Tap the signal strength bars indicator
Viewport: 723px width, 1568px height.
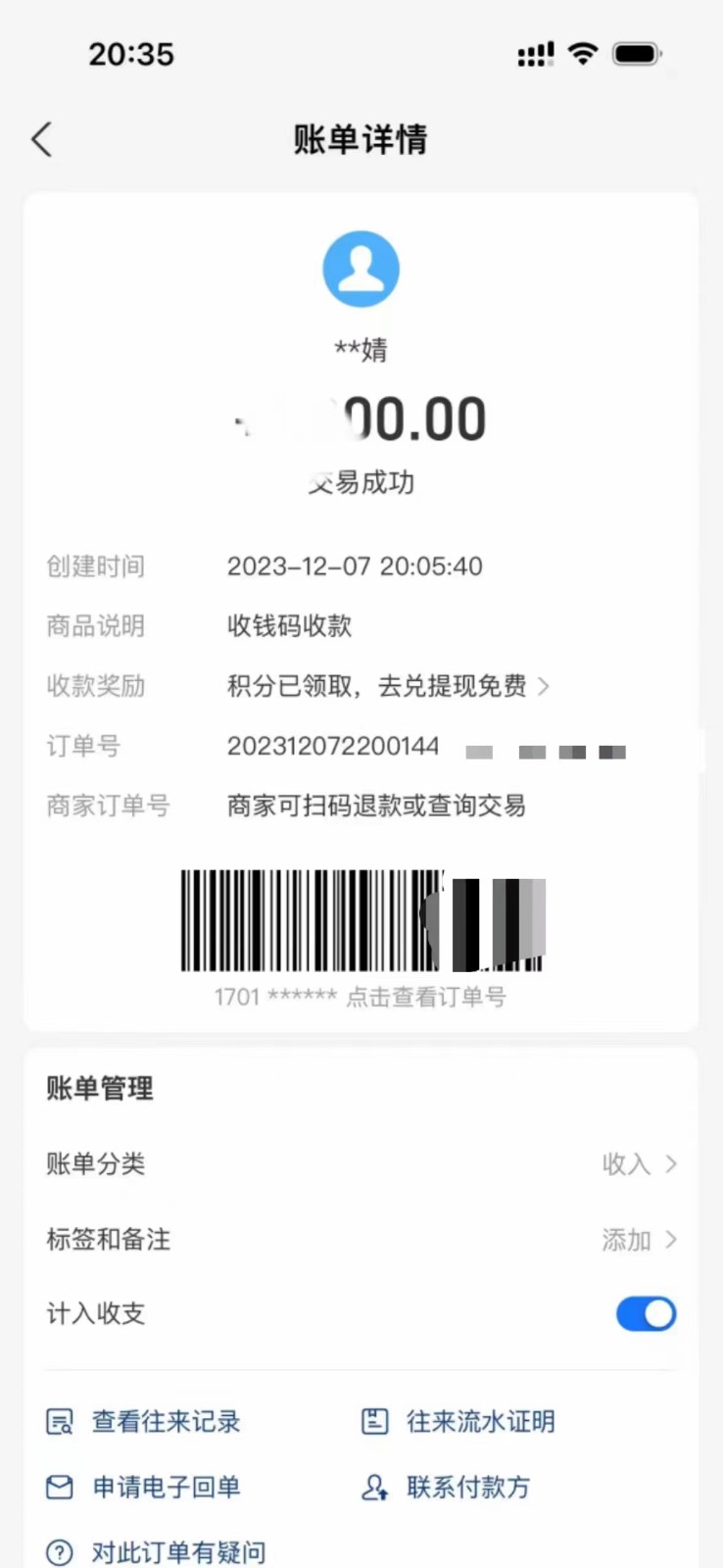pyautogui.click(x=535, y=54)
